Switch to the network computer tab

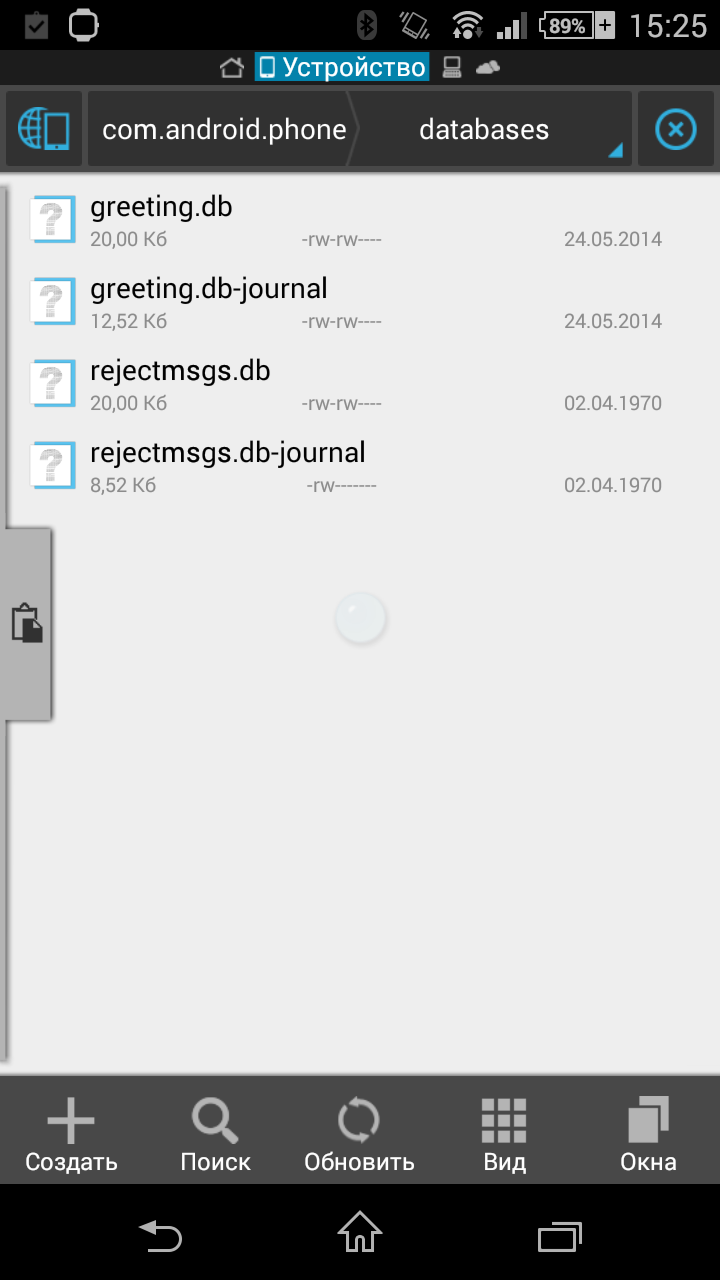452,68
